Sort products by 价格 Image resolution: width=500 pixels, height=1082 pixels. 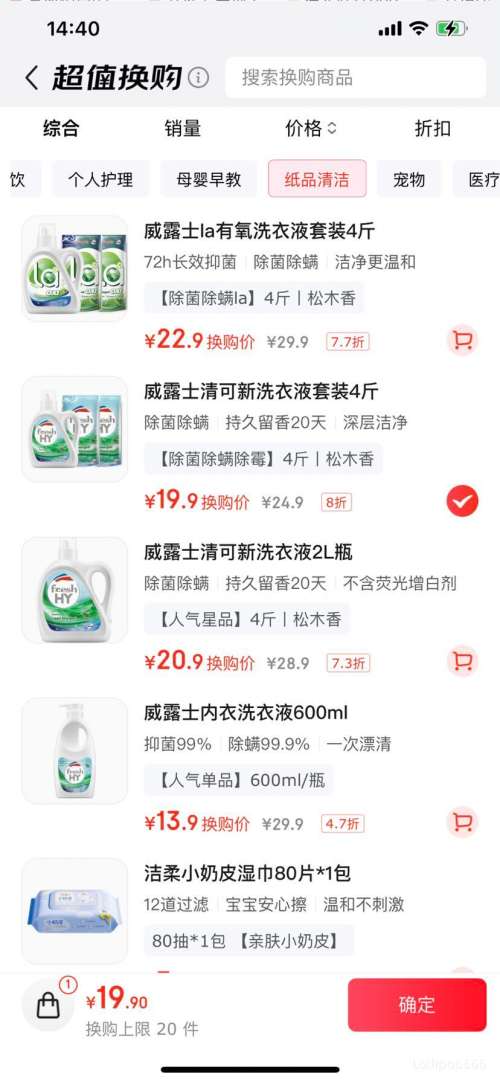coord(311,128)
